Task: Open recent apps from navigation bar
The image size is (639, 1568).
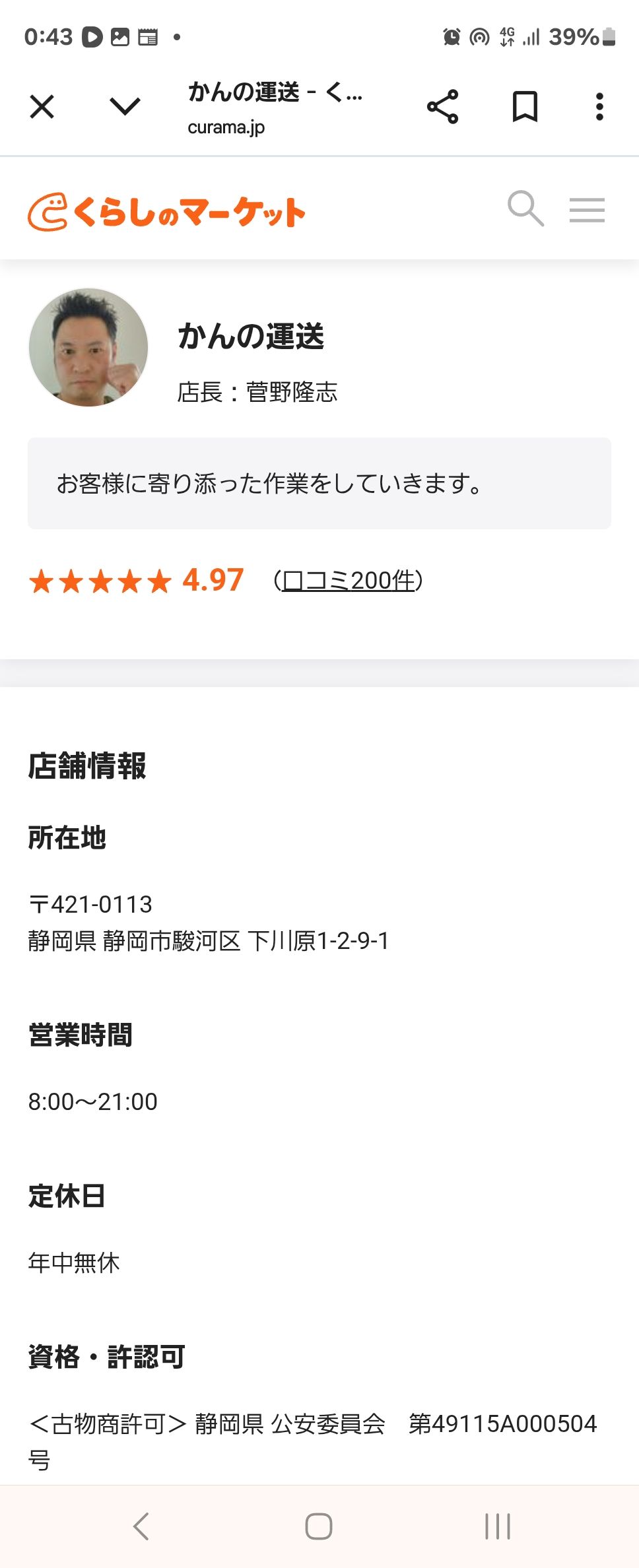Action: tap(498, 1526)
